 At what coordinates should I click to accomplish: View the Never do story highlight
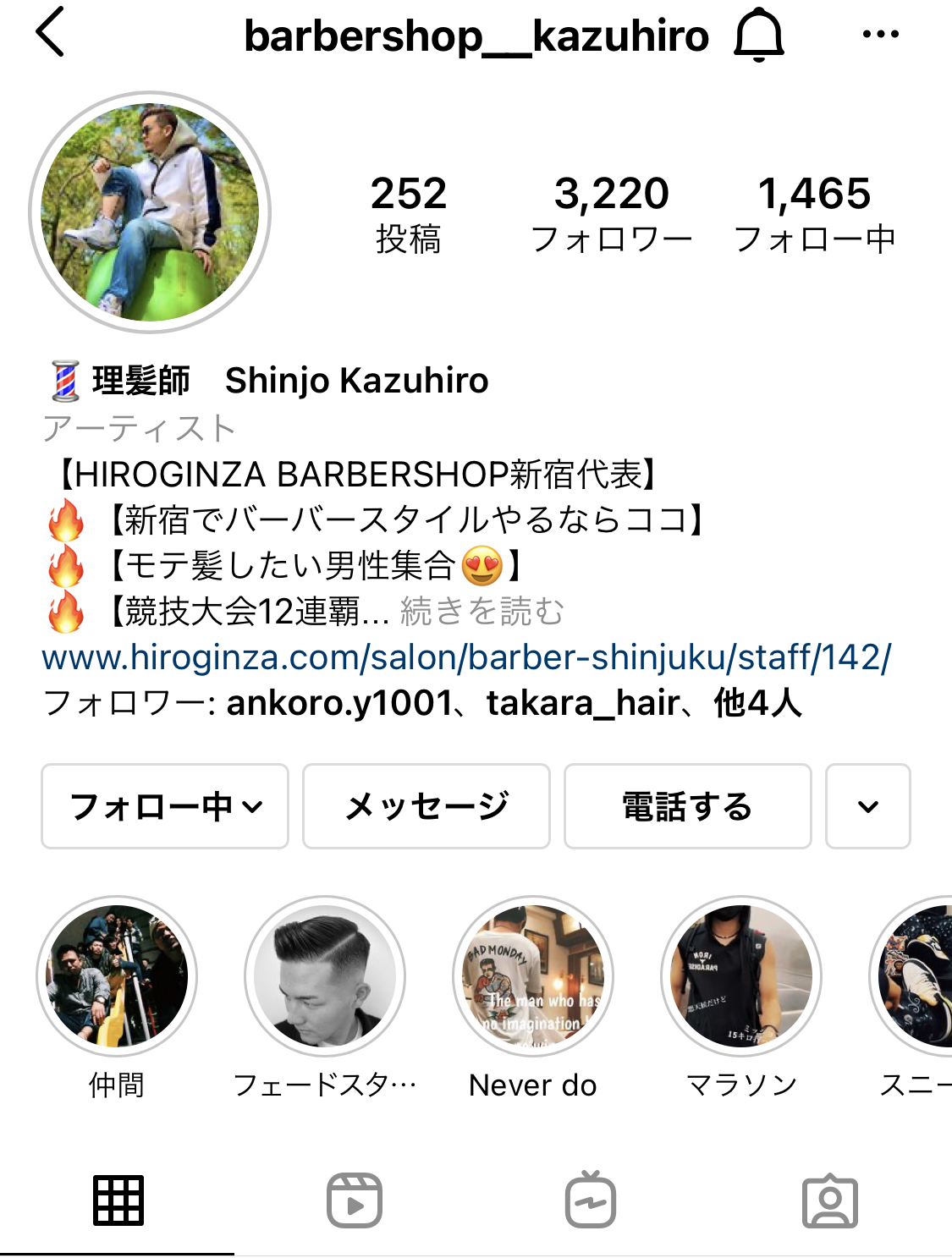pyautogui.click(x=533, y=976)
